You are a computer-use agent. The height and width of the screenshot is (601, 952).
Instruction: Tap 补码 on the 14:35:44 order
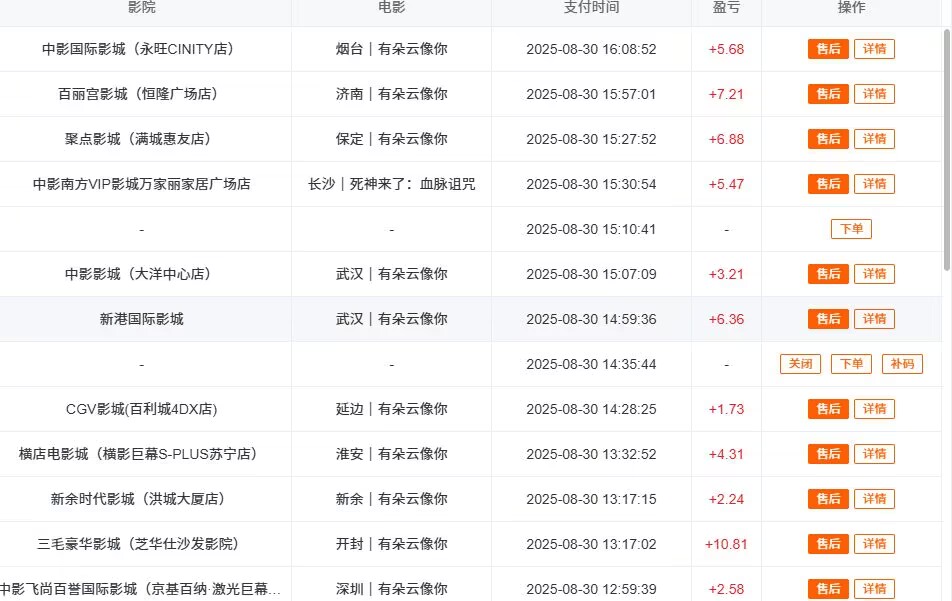coord(902,364)
